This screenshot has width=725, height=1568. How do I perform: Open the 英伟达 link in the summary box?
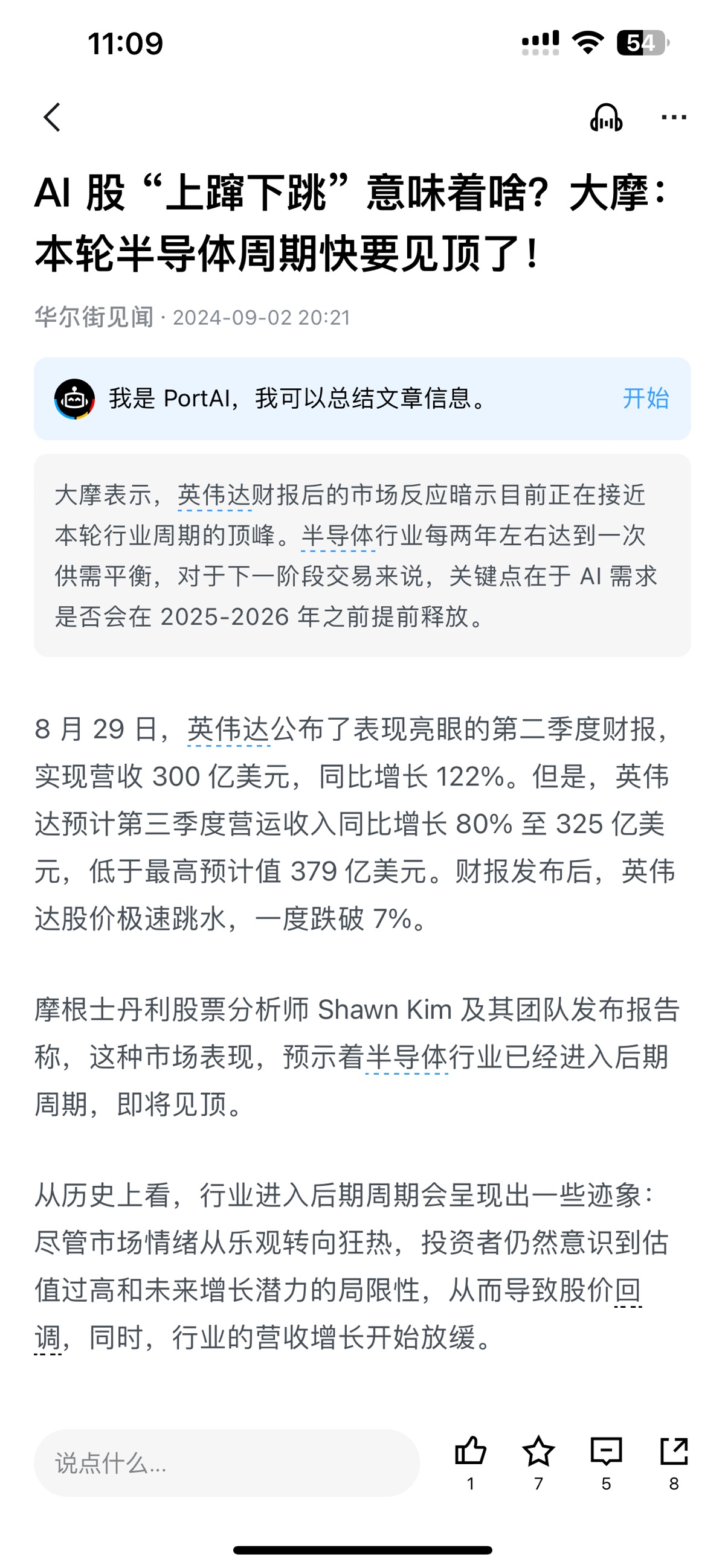pyautogui.click(x=214, y=496)
